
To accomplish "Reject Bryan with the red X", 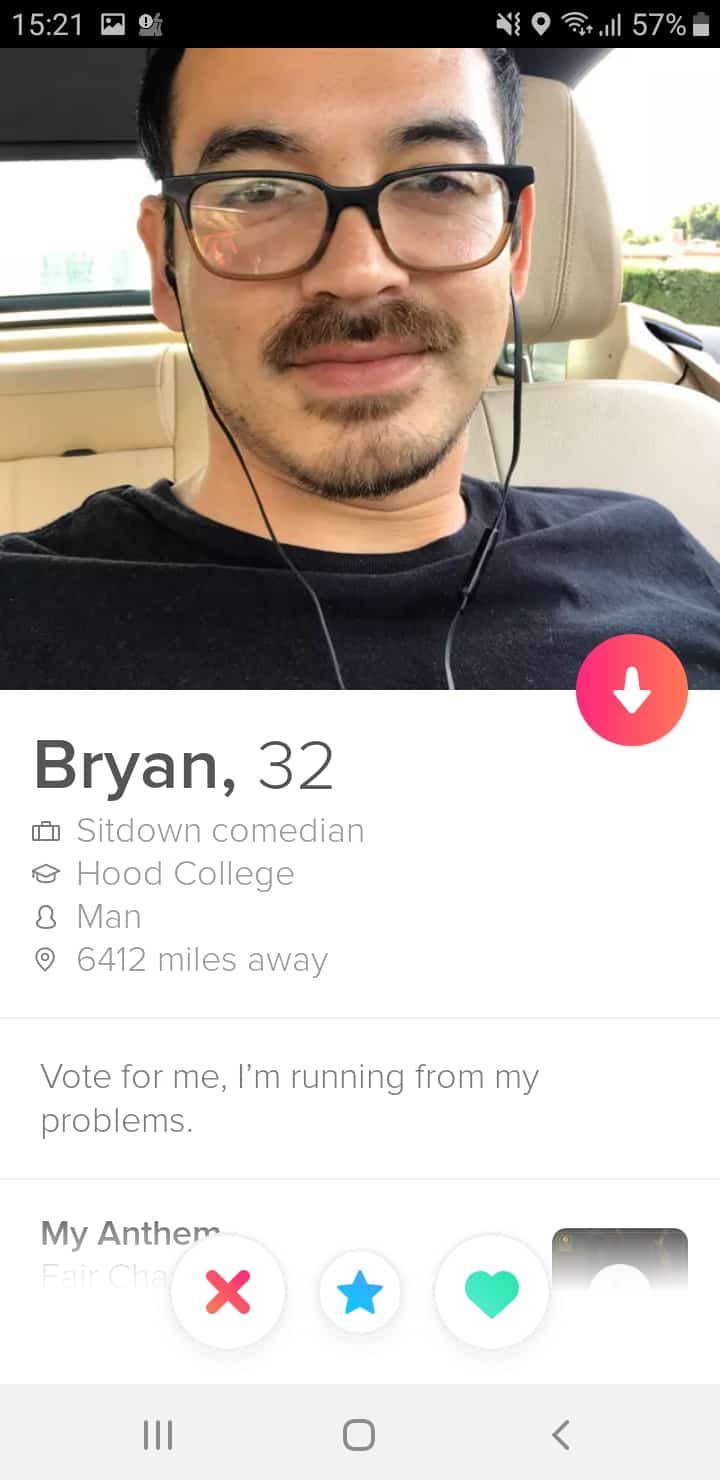I will coord(228,1292).
